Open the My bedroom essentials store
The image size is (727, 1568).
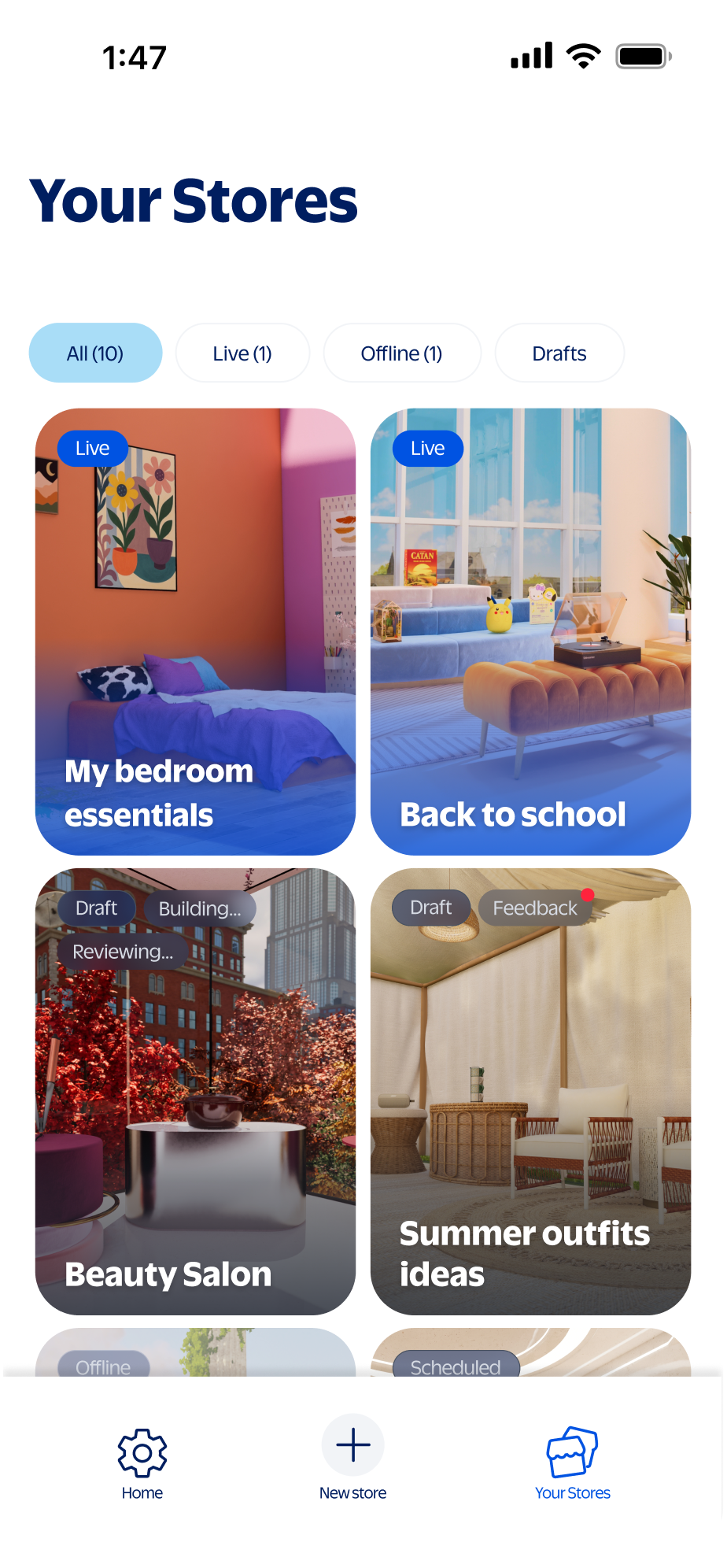[195, 631]
